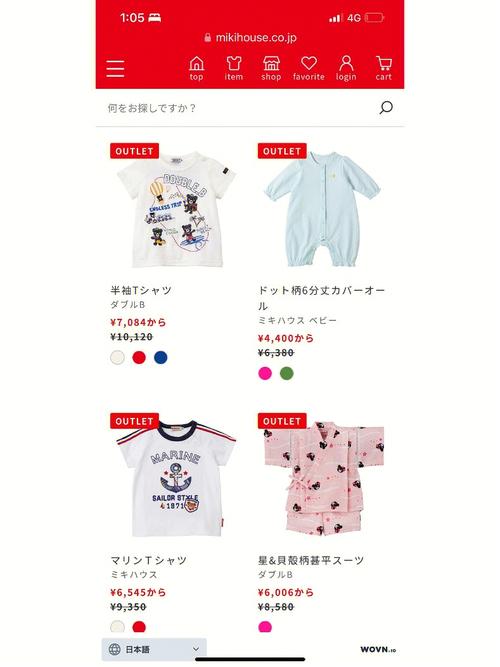Image resolution: width=500 pixels, height=667 pixels.
Task: Select red color for 半袖Tシャツ
Action: pos(139,357)
